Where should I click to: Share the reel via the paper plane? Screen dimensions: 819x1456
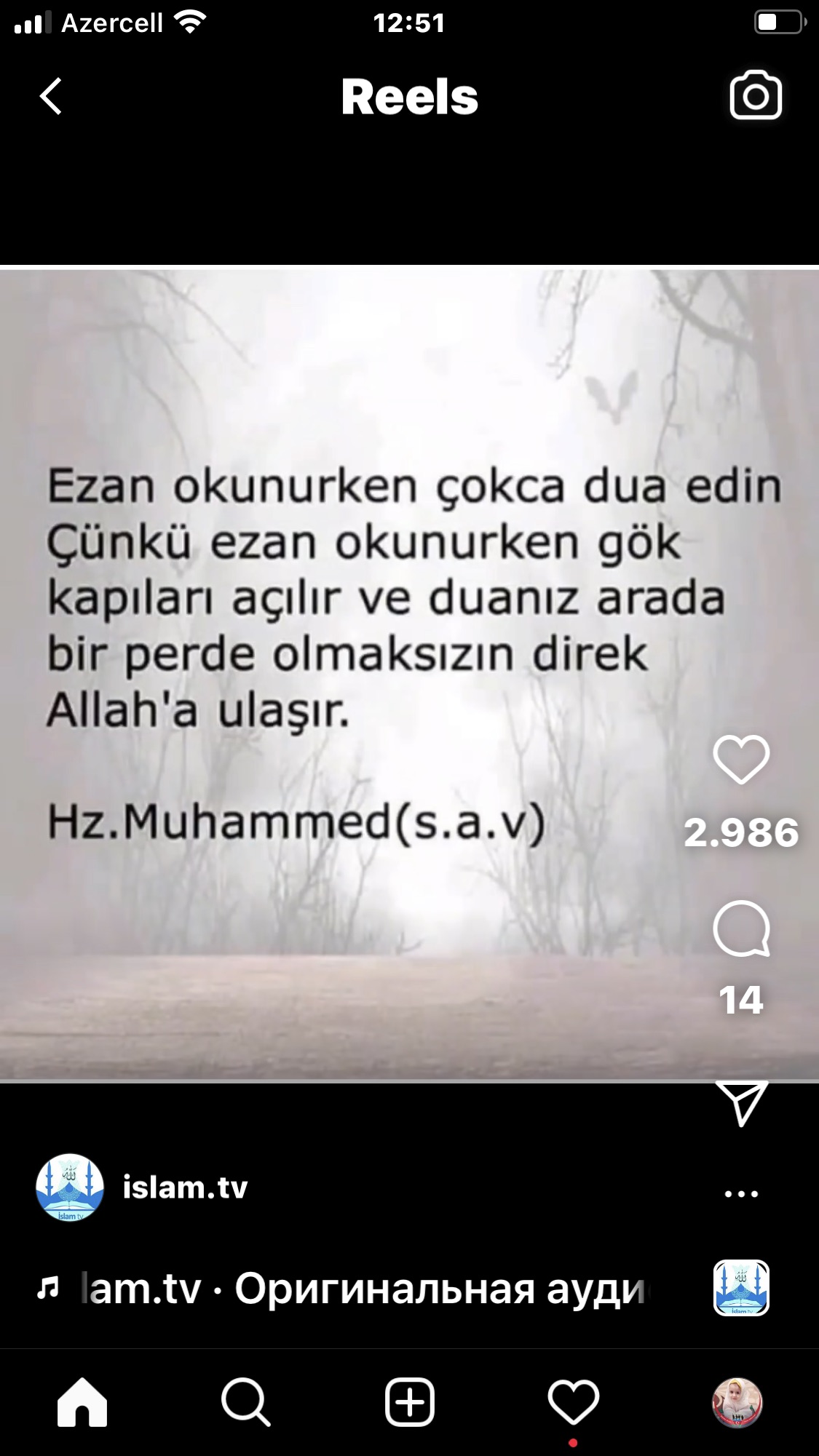[x=742, y=1102]
